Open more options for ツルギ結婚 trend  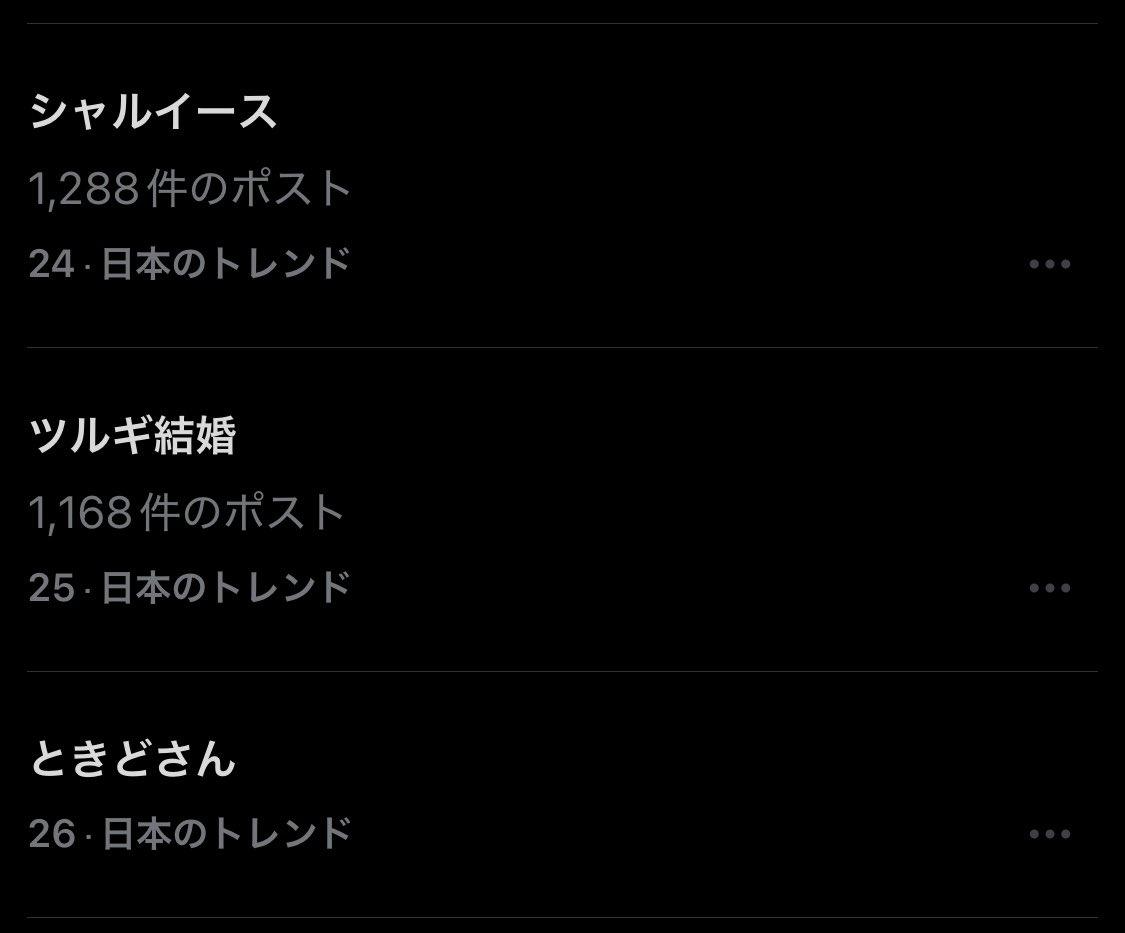pos(1049,588)
